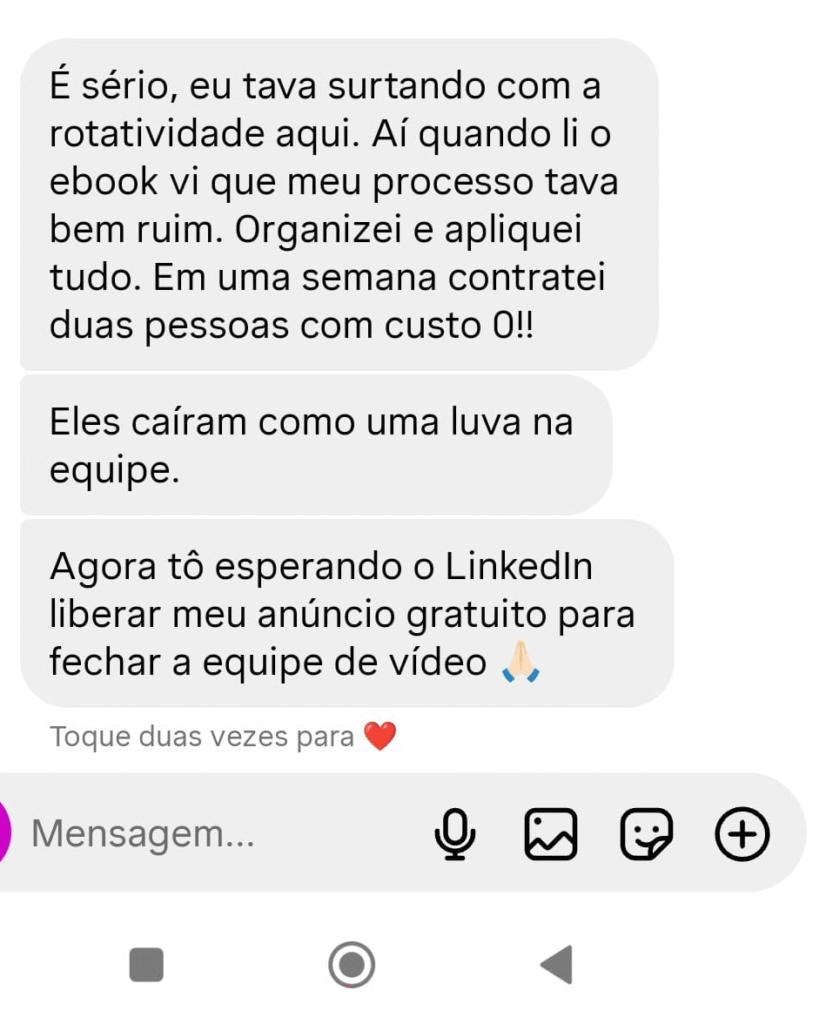Viewport: 826px width, 1024px height.
Task: Go back with the system back triangle
Action: coord(556,965)
